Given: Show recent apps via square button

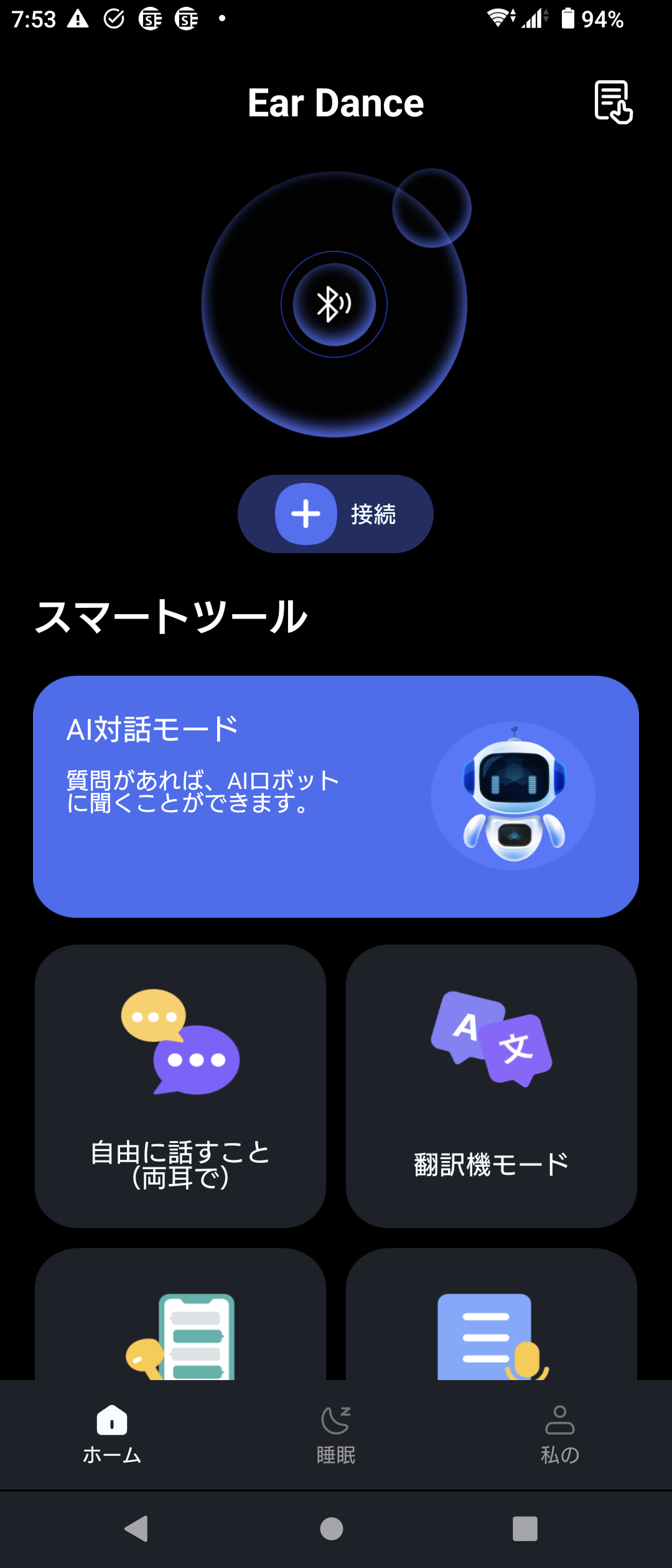Looking at the screenshot, I should pos(525,1528).
